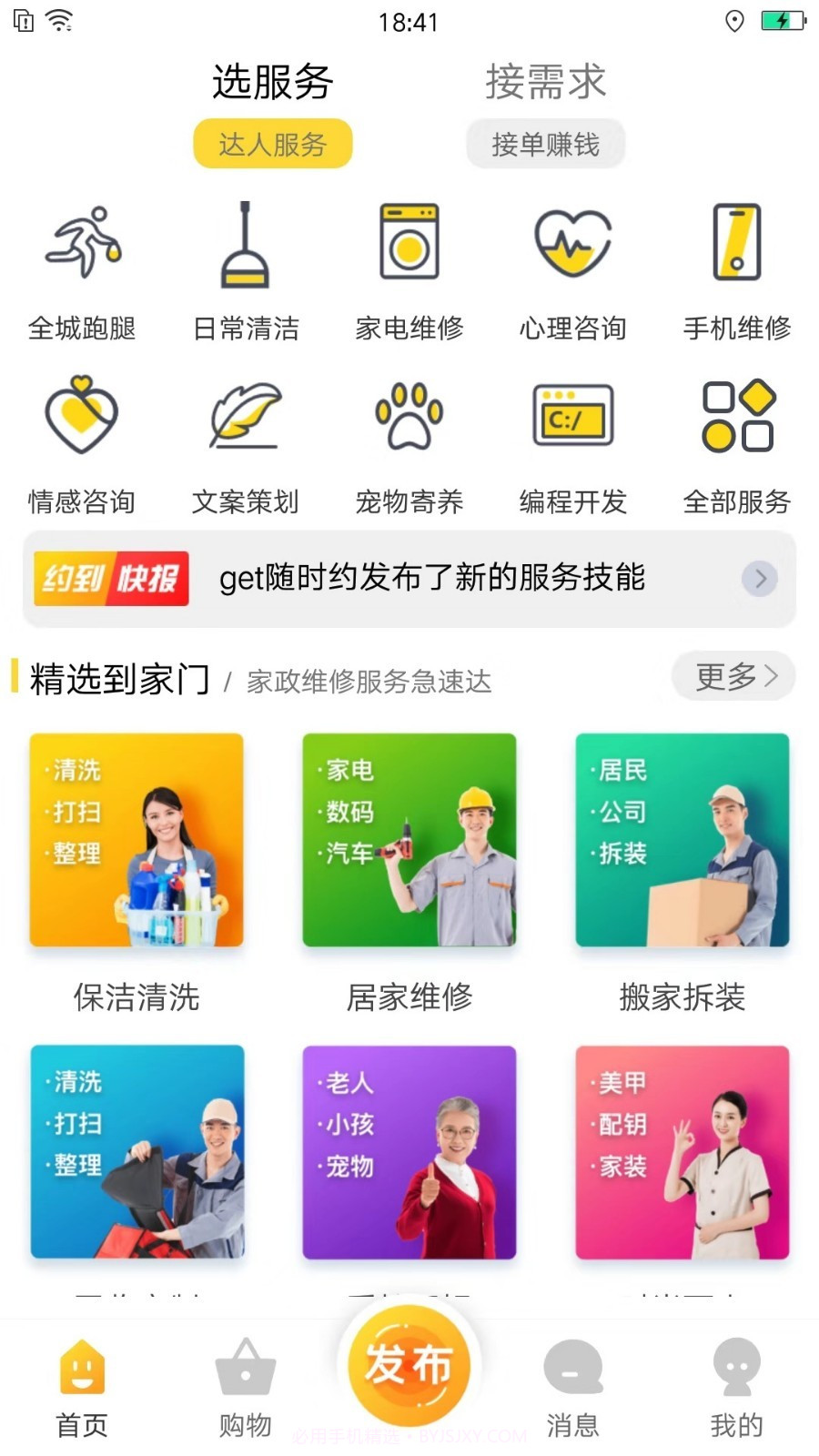
Task: Switch to the 接需求 tab
Action: pyautogui.click(x=546, y=82)
